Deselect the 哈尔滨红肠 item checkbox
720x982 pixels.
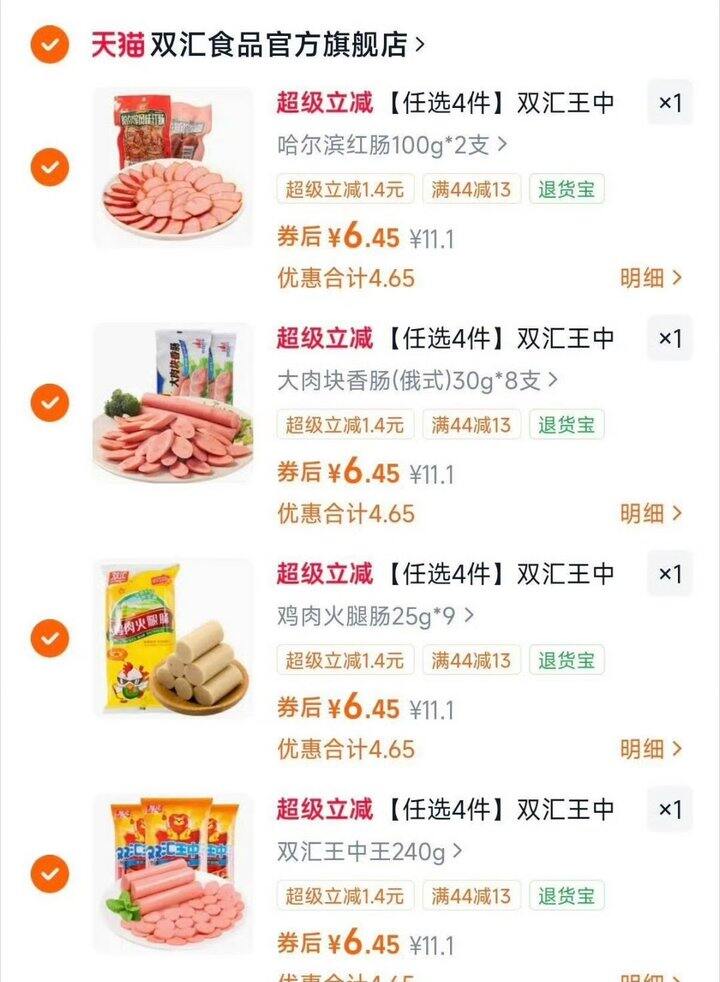50,167
